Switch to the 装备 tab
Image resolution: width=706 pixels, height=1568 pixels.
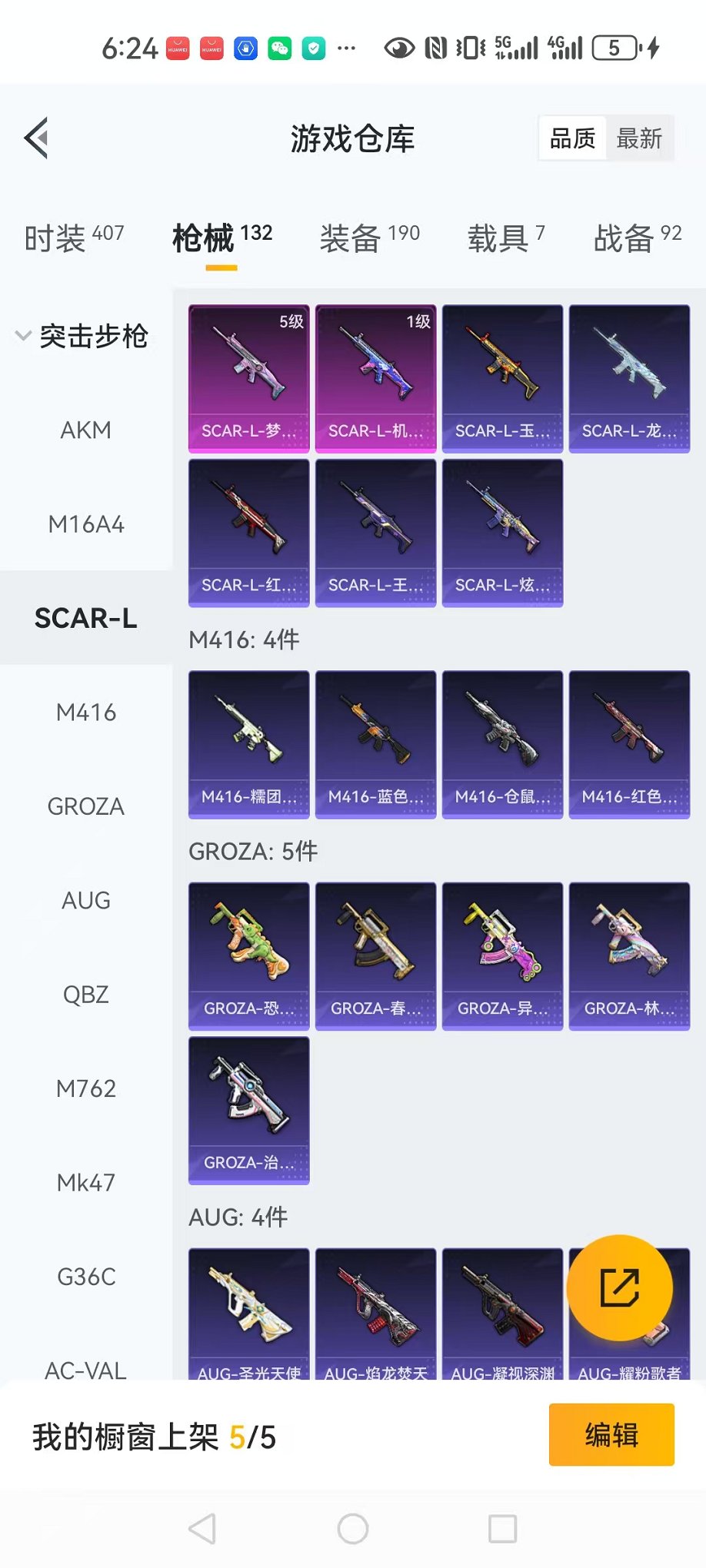[x=369, y=238]
